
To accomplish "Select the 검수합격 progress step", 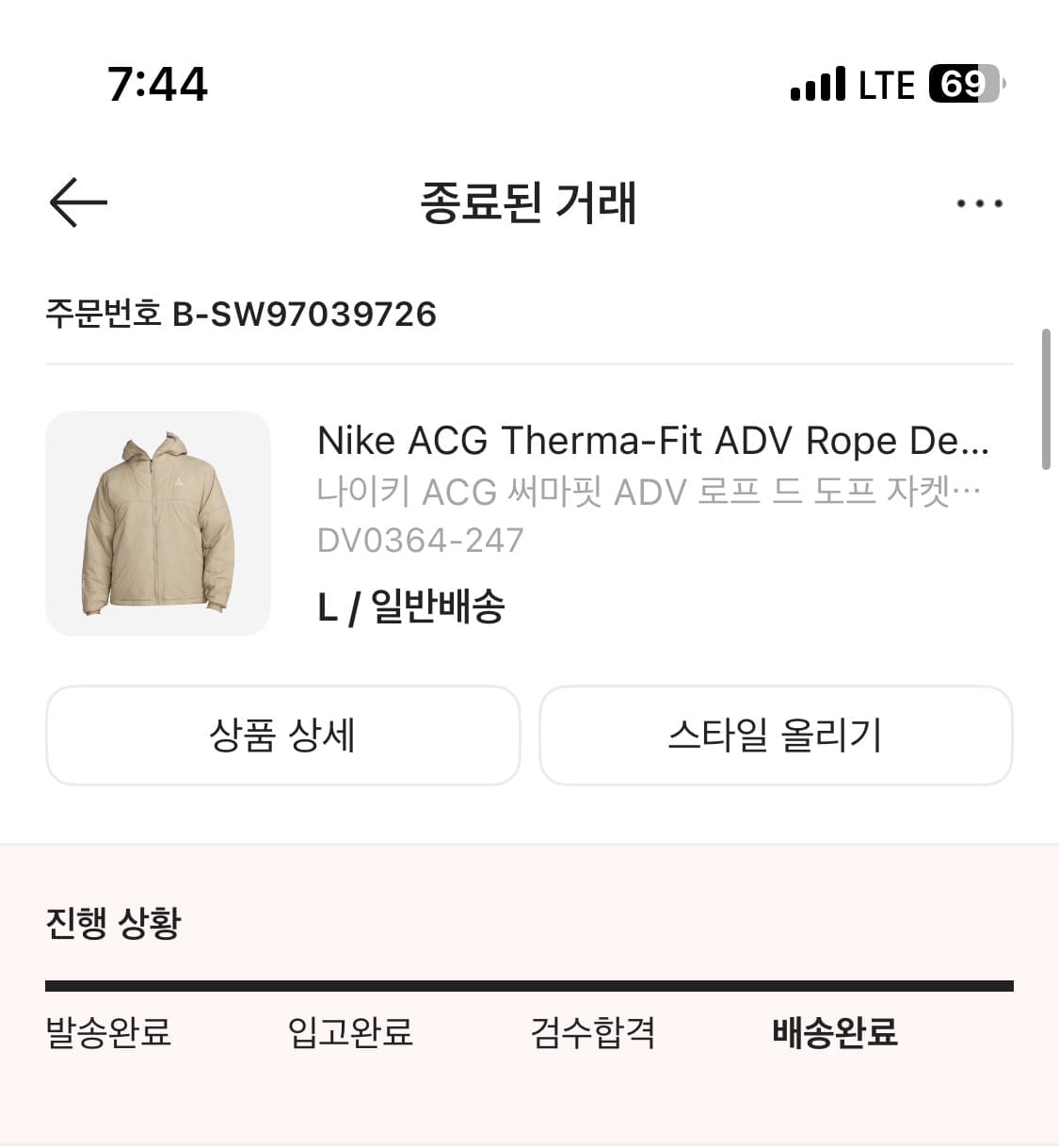I will pos(593,1033).
